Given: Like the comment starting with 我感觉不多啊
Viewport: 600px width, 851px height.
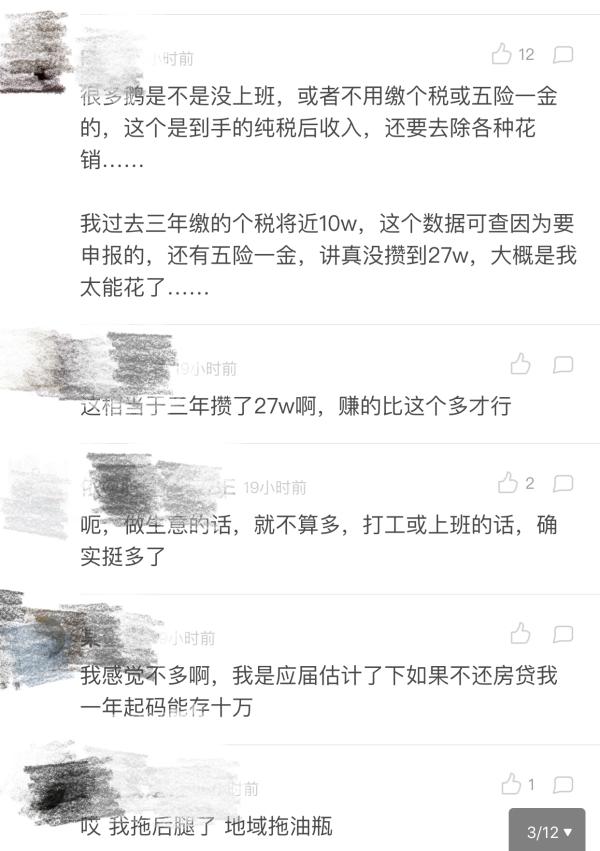Looking at the screenshot, I should (520, 633).
